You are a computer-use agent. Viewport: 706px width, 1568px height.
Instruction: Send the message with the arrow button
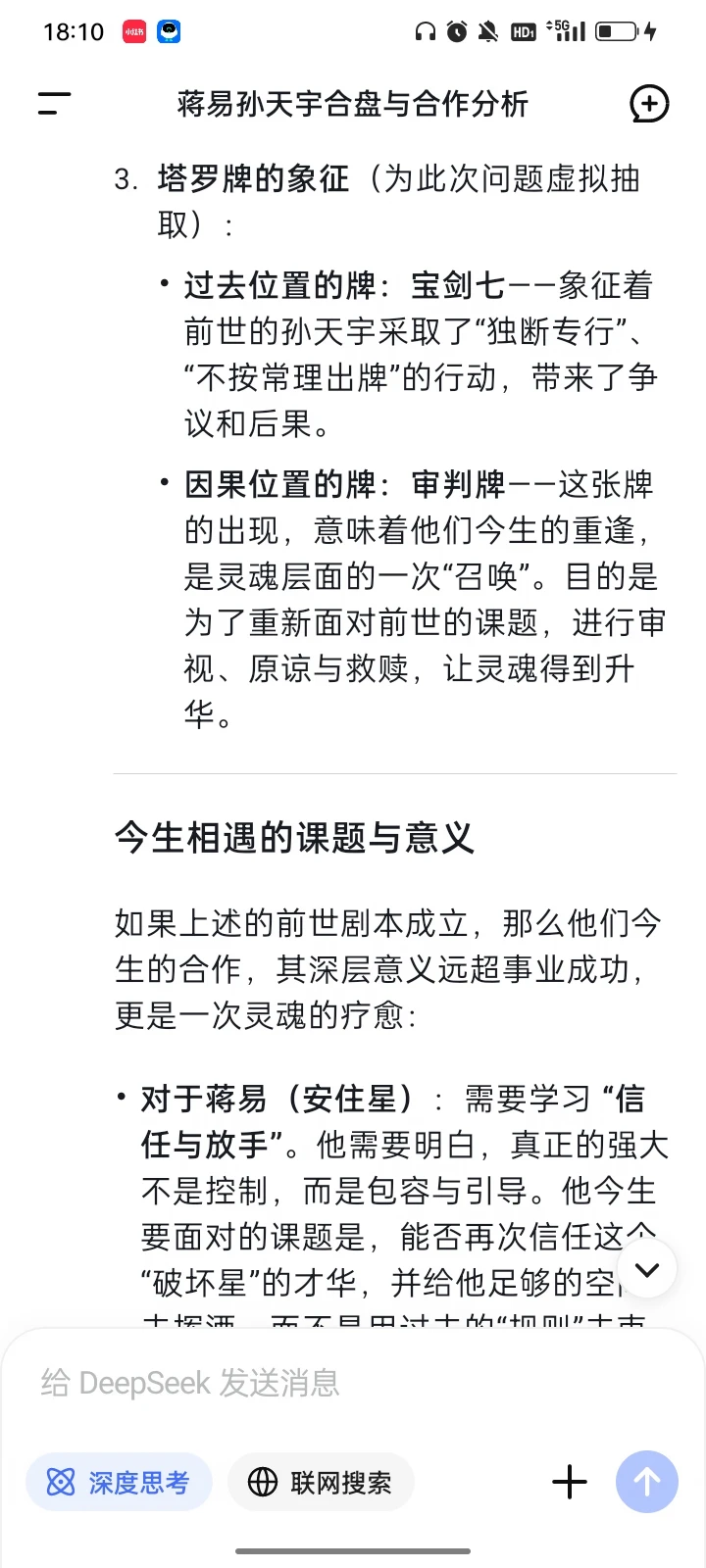[647, 1482]
